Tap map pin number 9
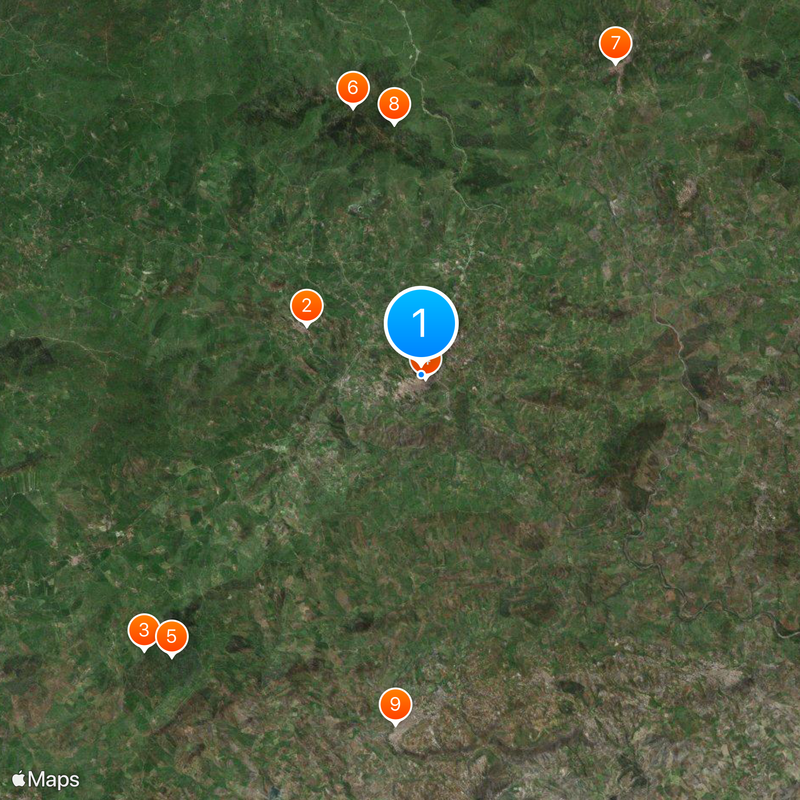 pos(395,705)
